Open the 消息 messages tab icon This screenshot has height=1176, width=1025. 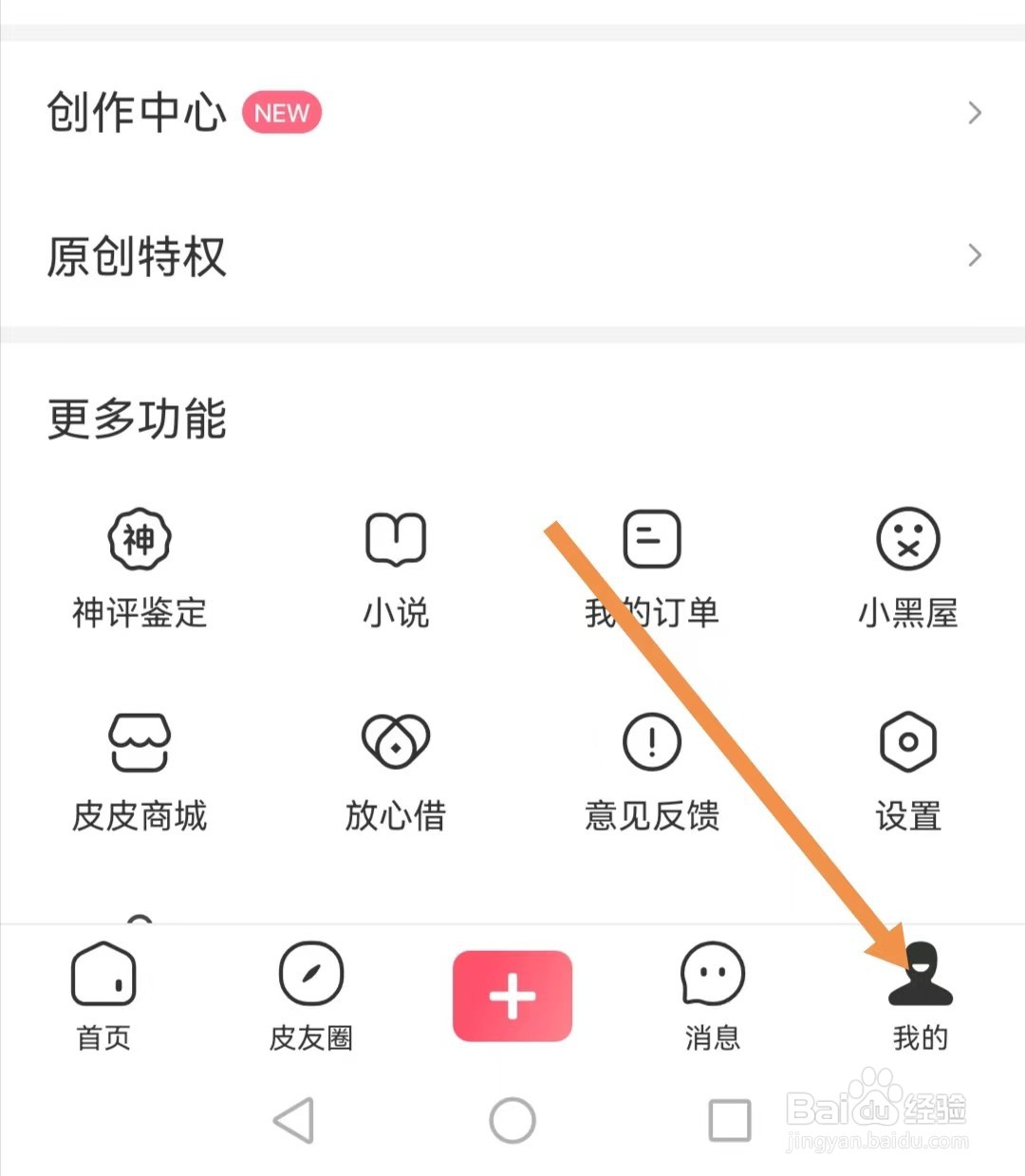(712, 975)
